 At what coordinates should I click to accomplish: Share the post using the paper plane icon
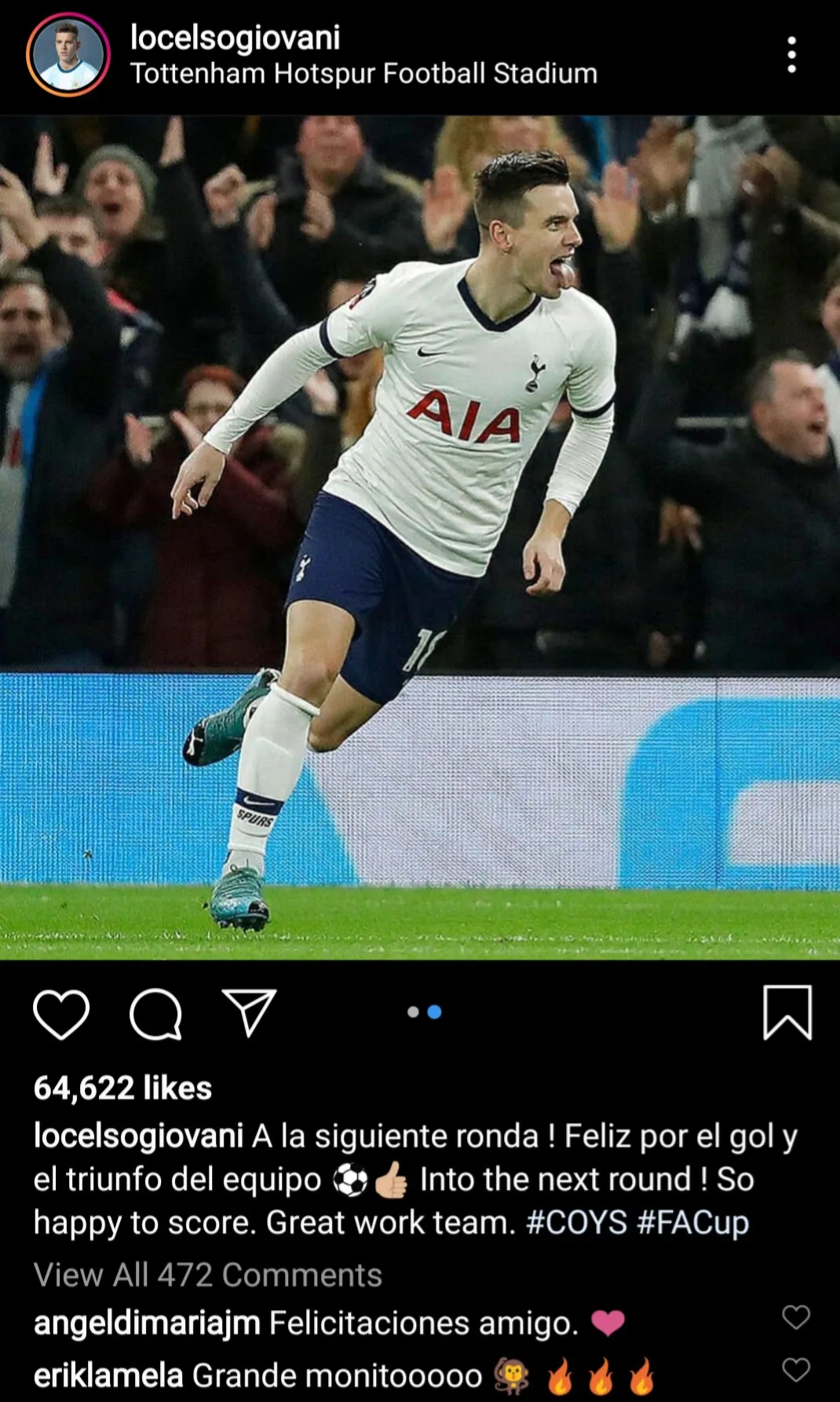point(251,1013)
